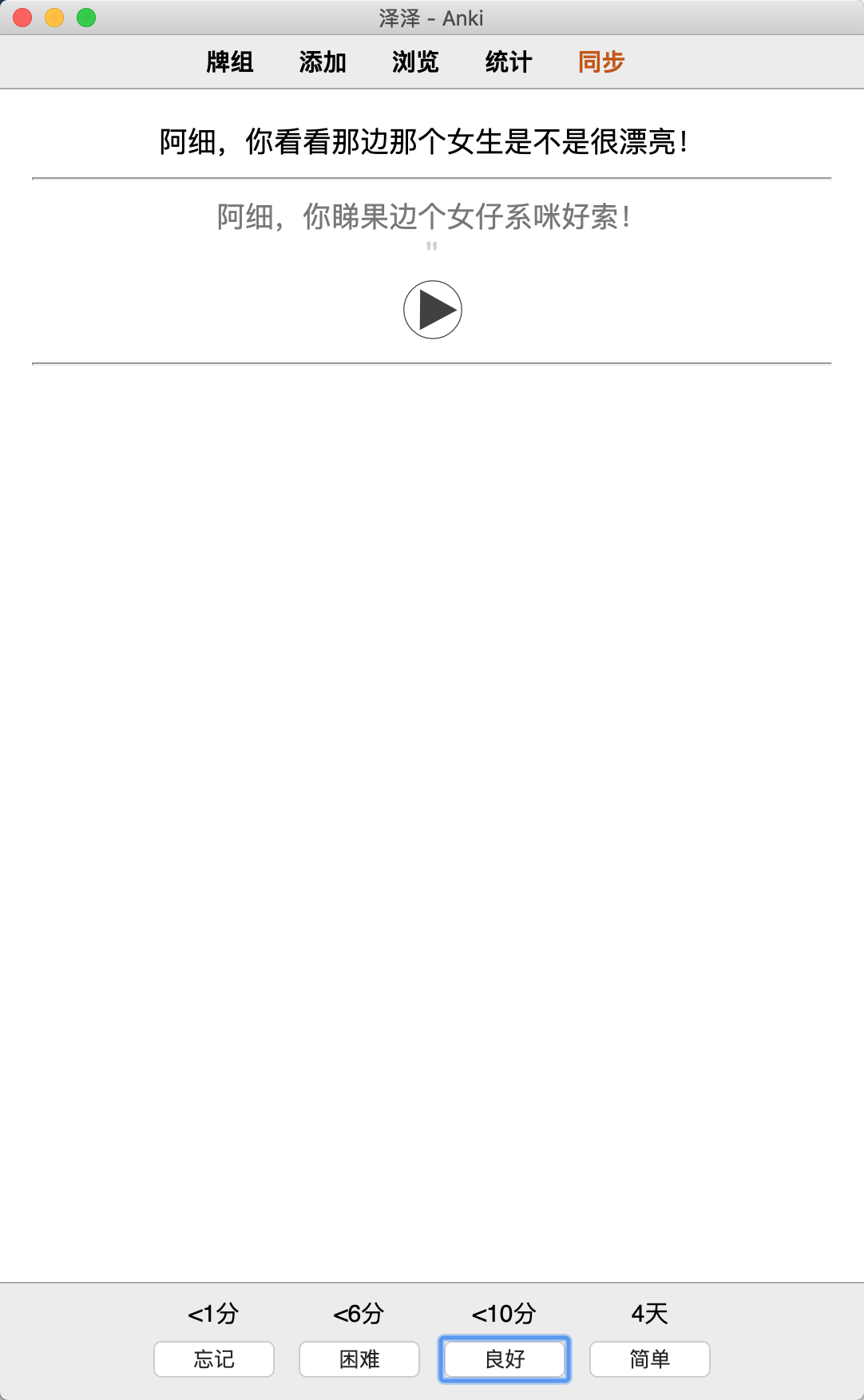The width and height of the screenshot is (864, 1400).
Task: Rate card as 困难
Action: (x=359, y=1358)
